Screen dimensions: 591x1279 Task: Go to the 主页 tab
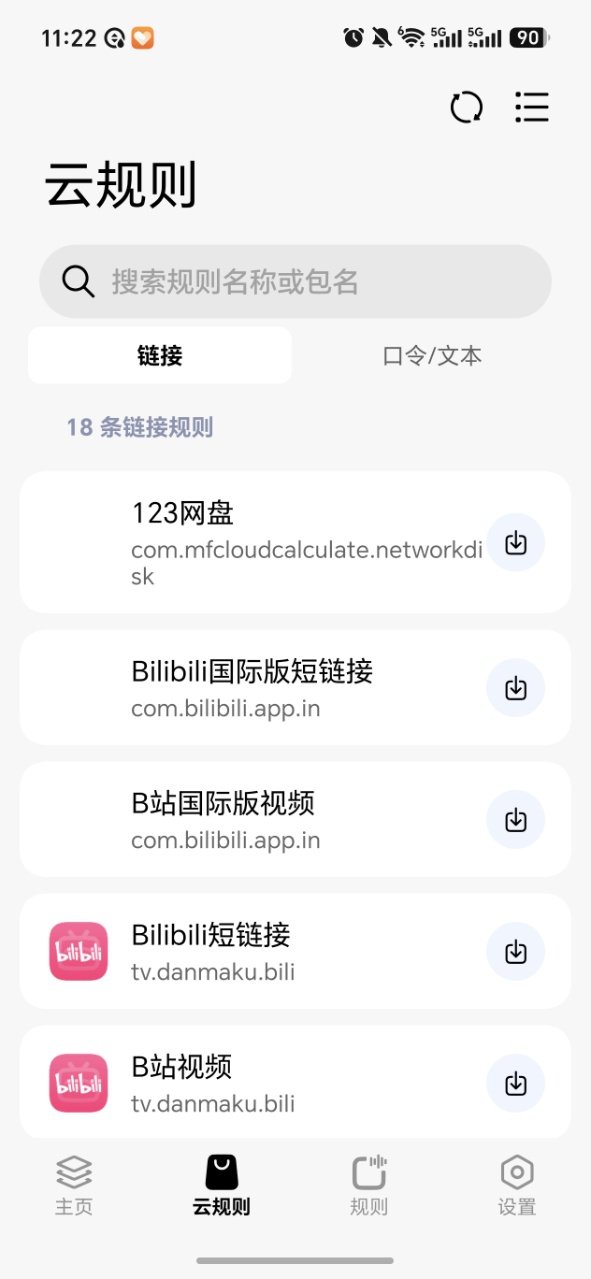point(74,1186)
